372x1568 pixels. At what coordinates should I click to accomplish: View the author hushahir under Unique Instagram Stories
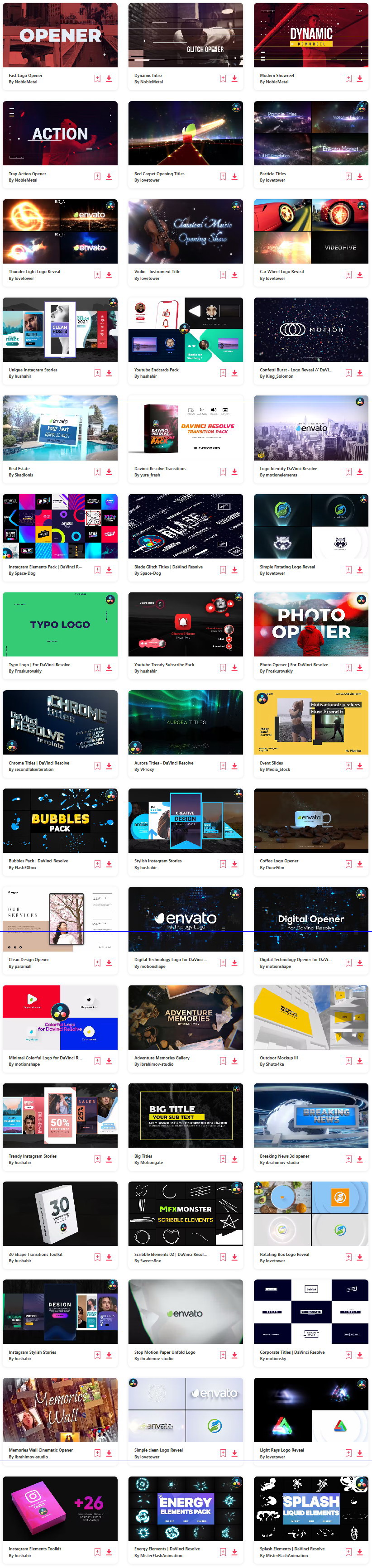click(x=23, y=376)
